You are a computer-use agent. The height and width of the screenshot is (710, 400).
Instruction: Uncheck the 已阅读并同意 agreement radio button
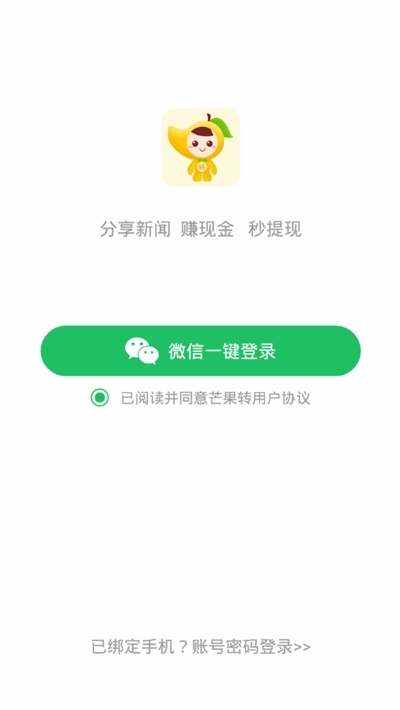tap(100, 398)
